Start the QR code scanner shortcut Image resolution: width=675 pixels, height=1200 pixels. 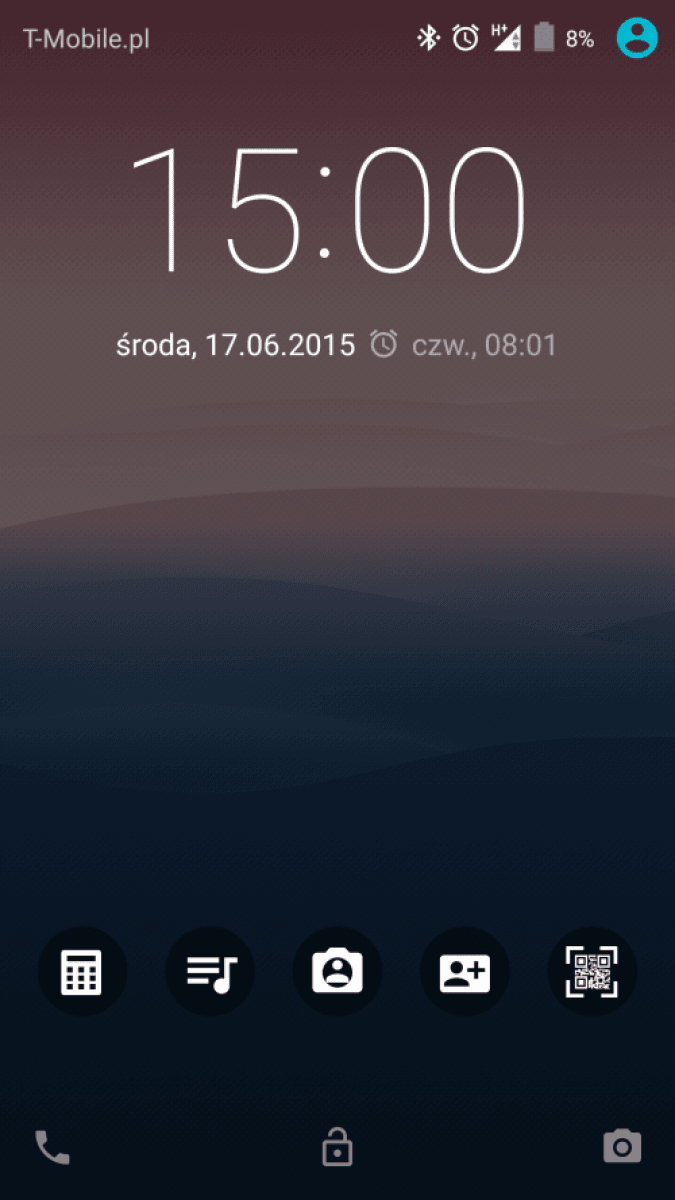pos(593,972)
